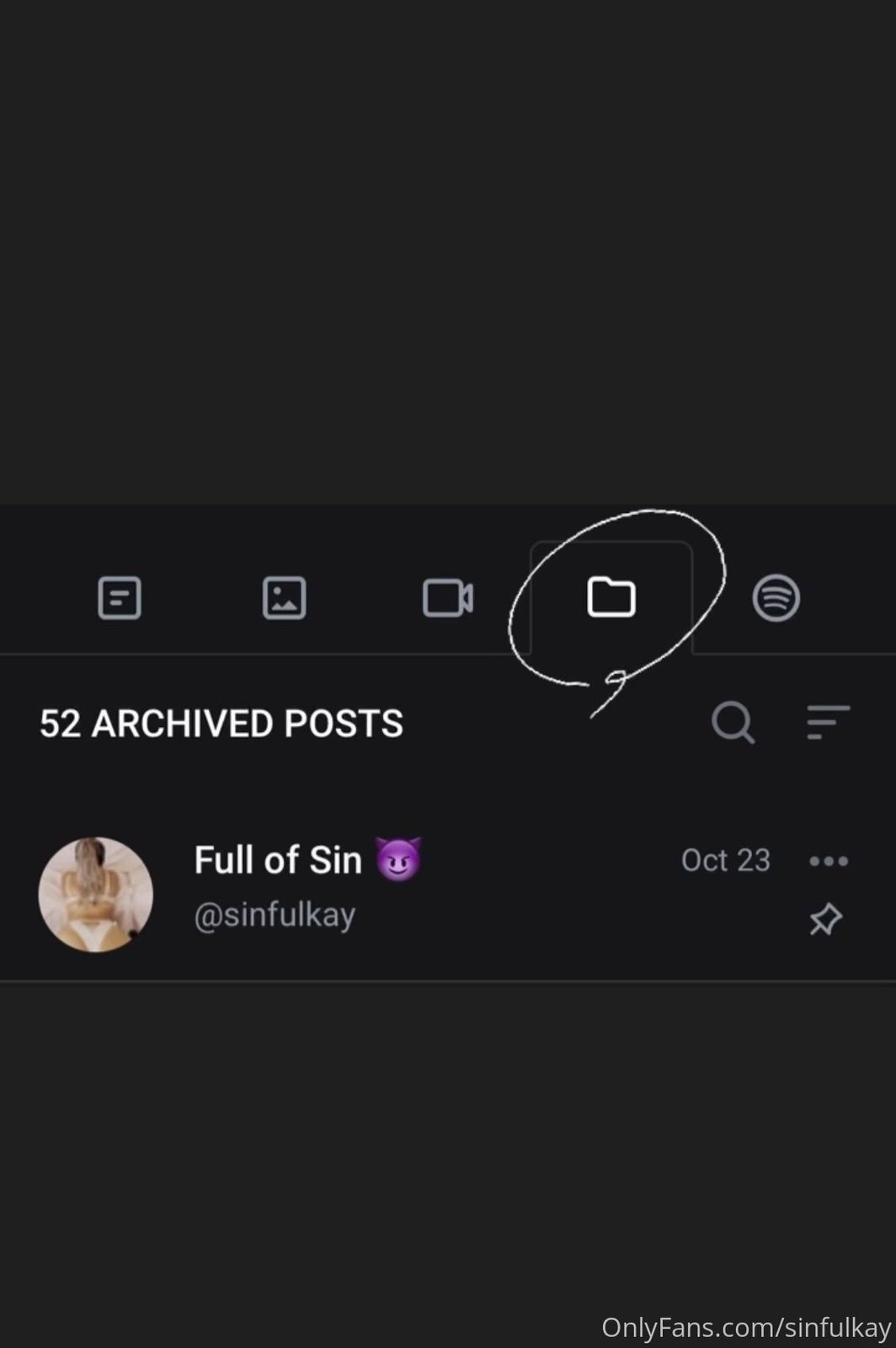This screenshot has width=896, height=1348.
Task: Search the archived posts
Action: pos(733,723)
